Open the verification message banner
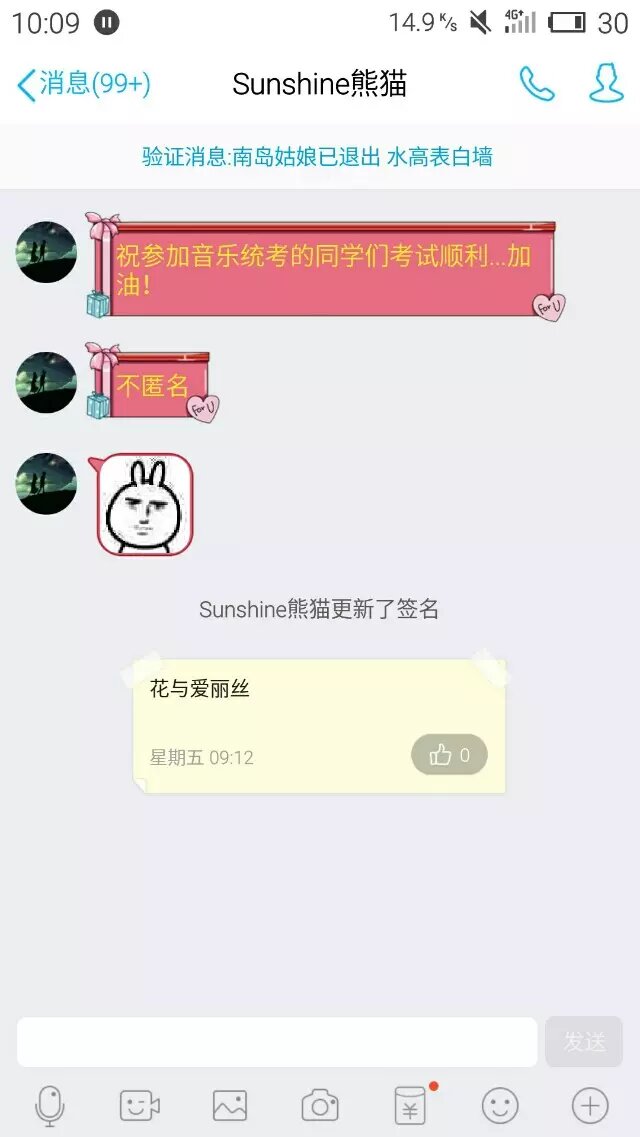Screen dimensions: 640x1137 [318, 157]
